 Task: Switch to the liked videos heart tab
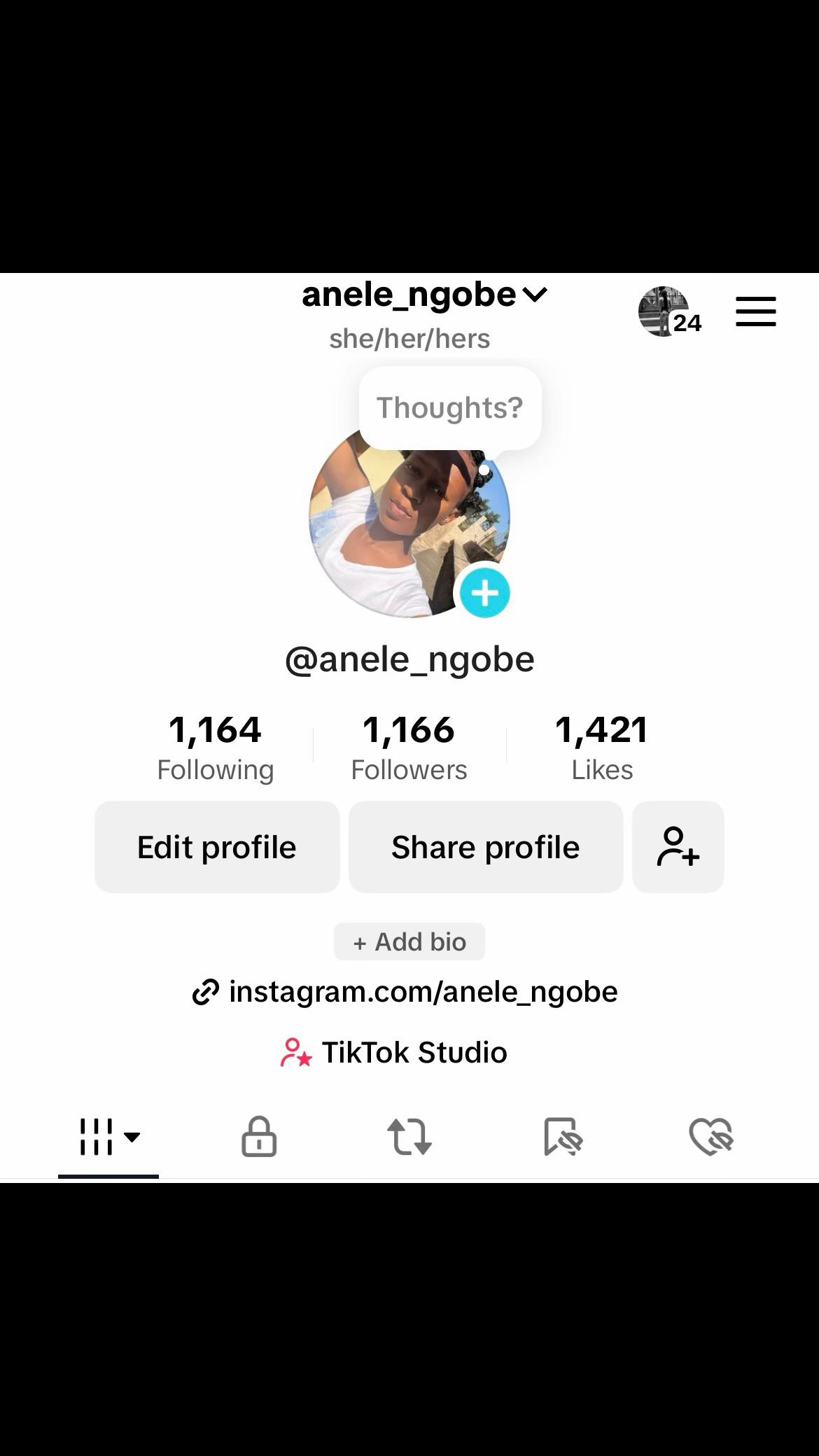click(710, 1136)
